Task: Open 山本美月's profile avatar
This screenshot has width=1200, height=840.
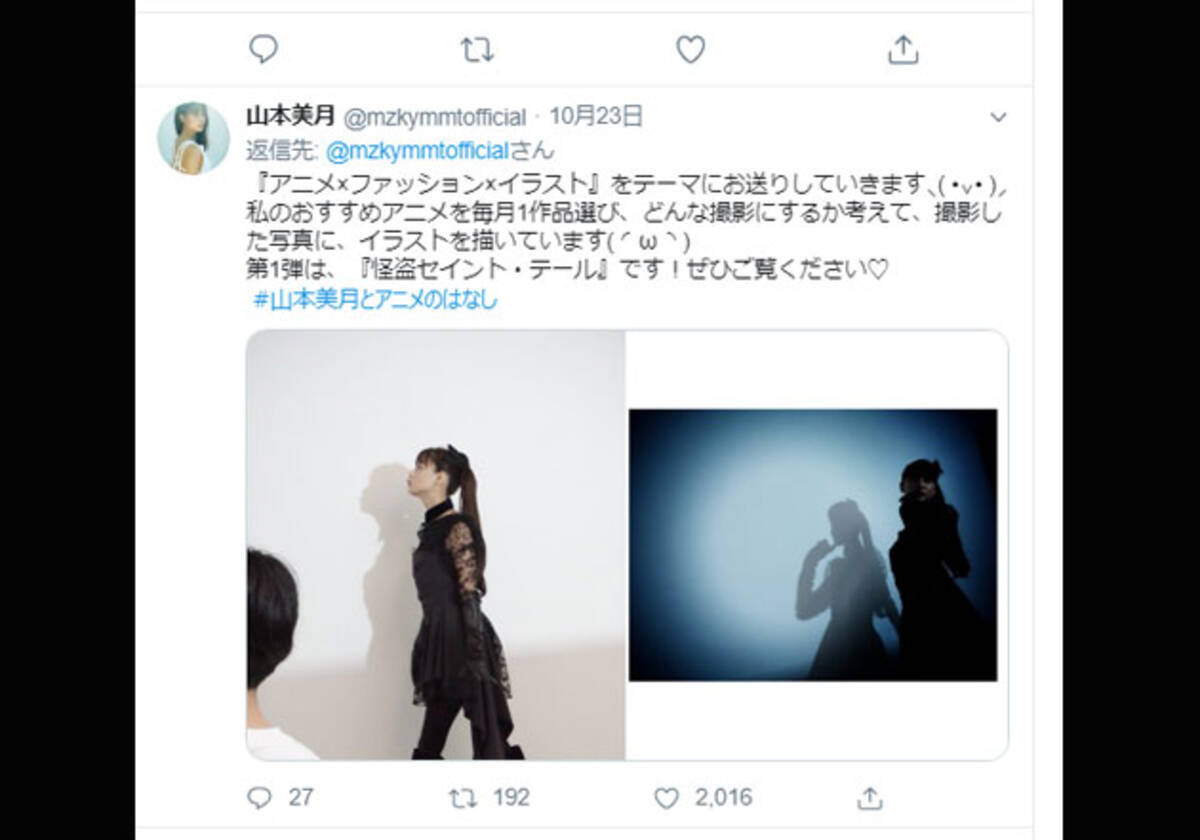Action: [x=193, y=138]
